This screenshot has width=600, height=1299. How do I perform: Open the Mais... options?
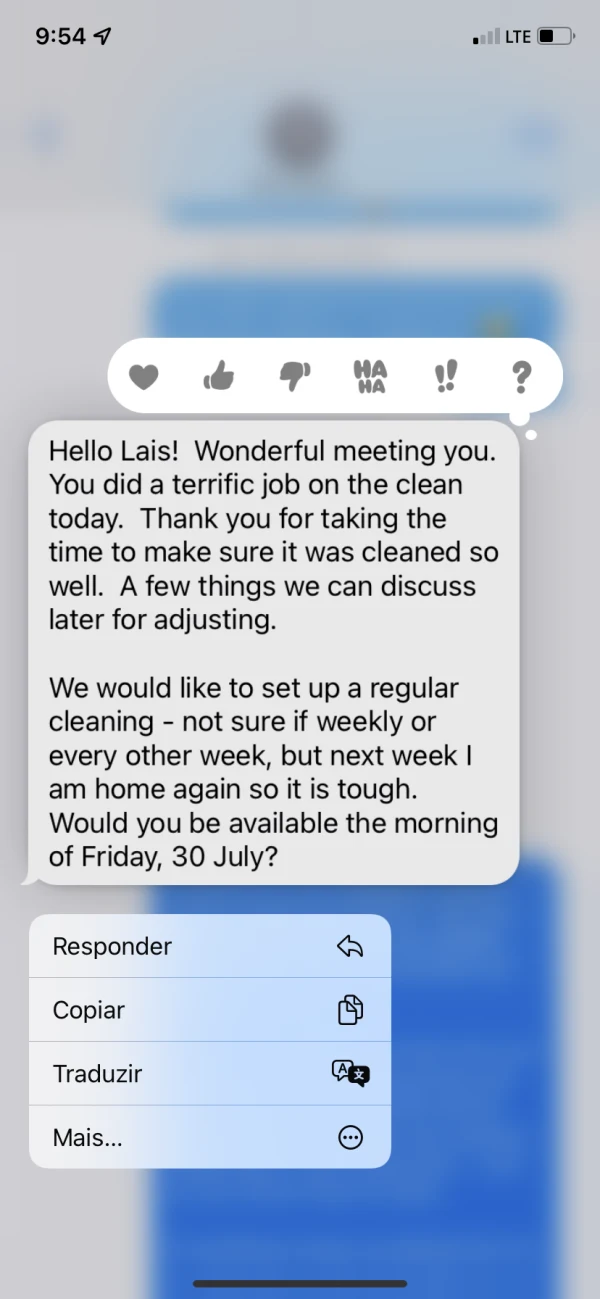point(210,1137)
